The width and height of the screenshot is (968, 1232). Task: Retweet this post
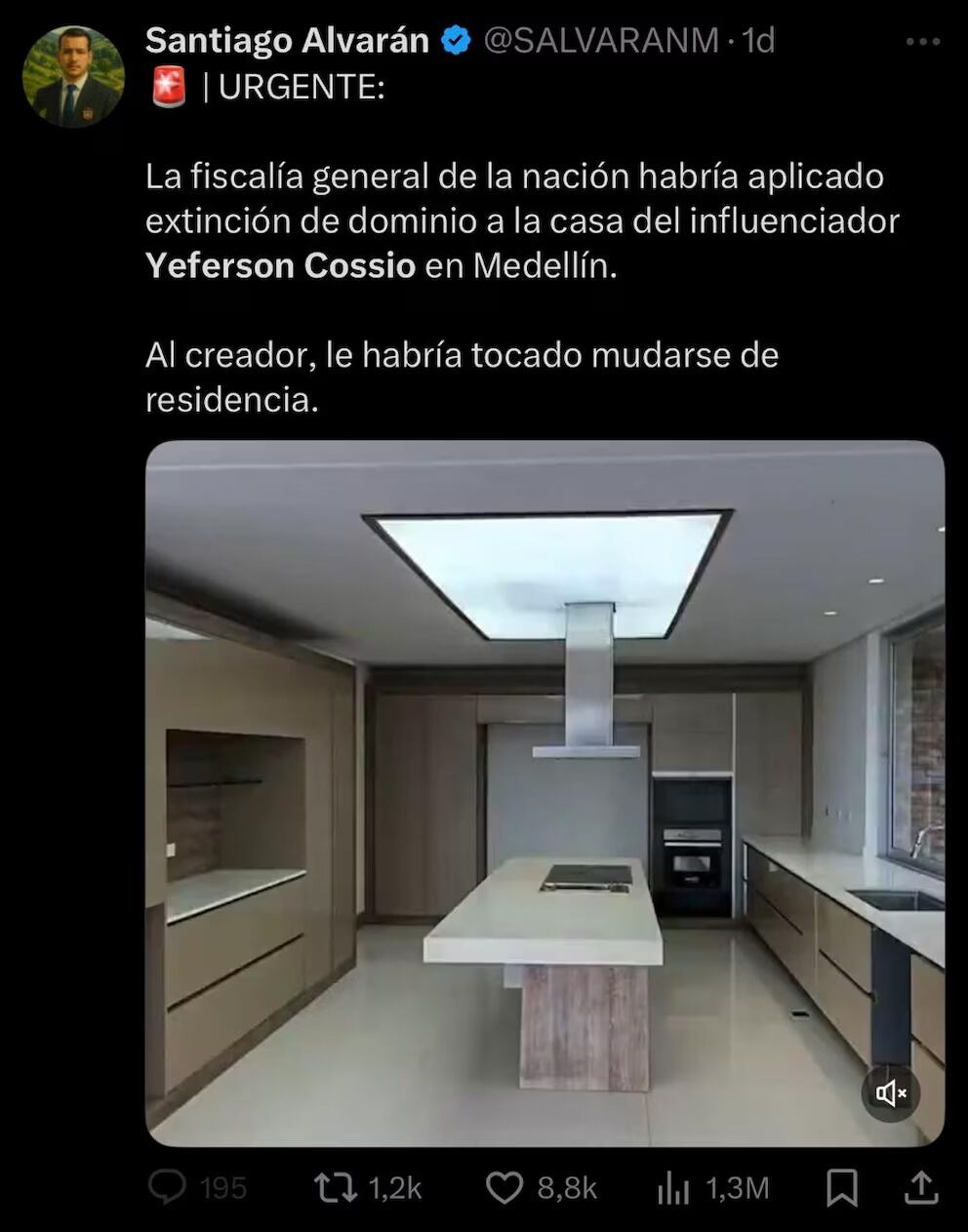pyautogui.click(x=335, y=1187)
